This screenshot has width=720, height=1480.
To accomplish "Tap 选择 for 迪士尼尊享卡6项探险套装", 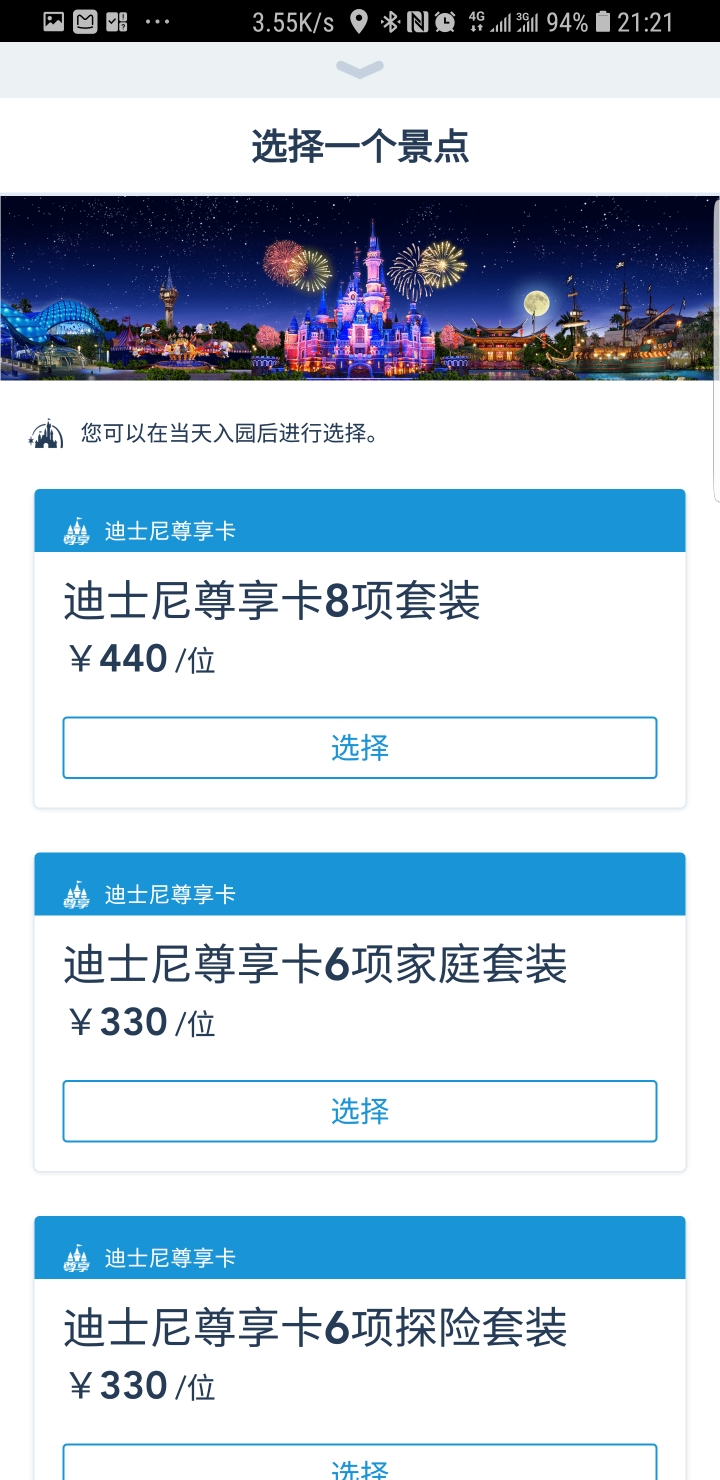I will (x=360, y=1462).
